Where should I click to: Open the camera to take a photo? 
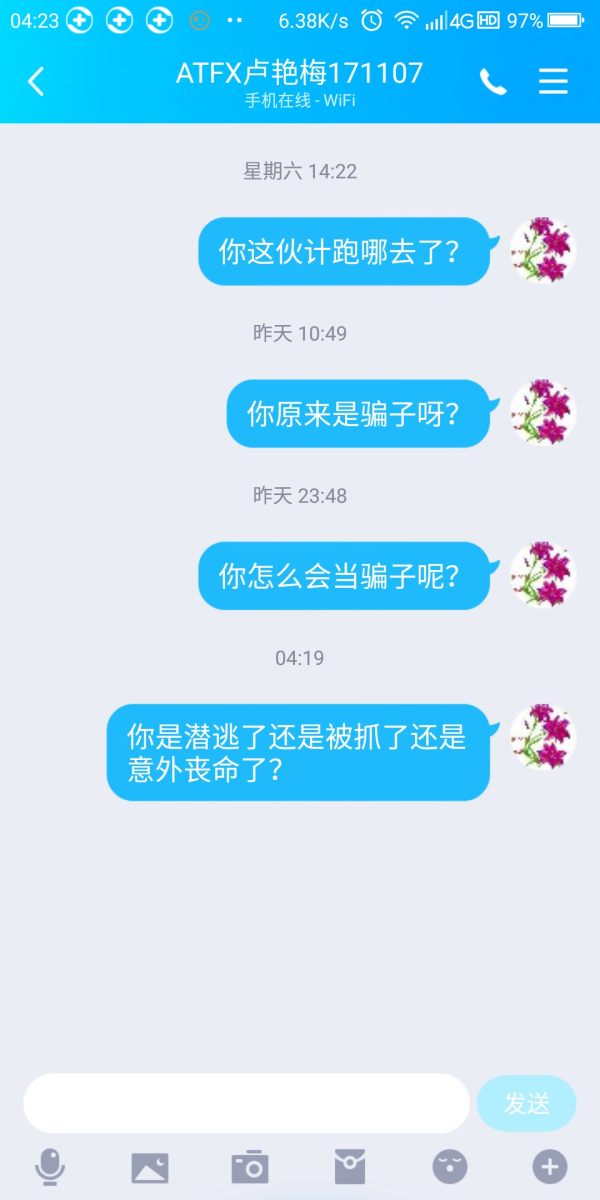250,1166
